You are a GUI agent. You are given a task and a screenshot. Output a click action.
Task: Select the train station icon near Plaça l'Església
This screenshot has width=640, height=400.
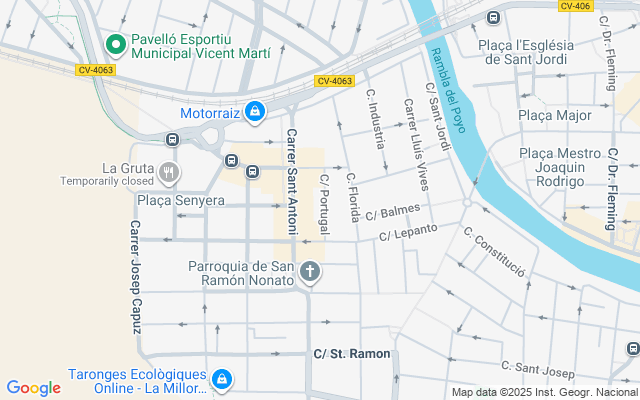[x=493, y=17]
